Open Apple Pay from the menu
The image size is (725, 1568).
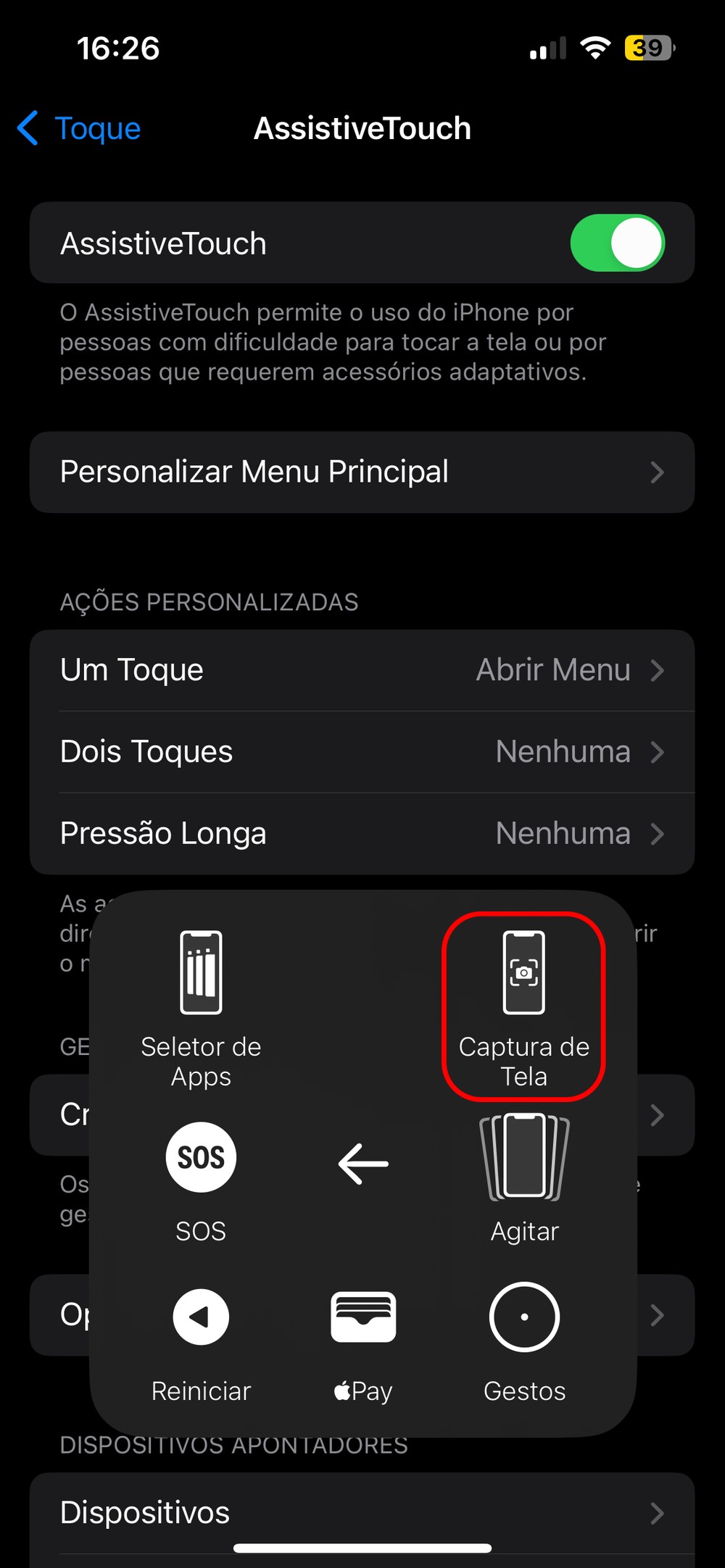(363, 1340)
